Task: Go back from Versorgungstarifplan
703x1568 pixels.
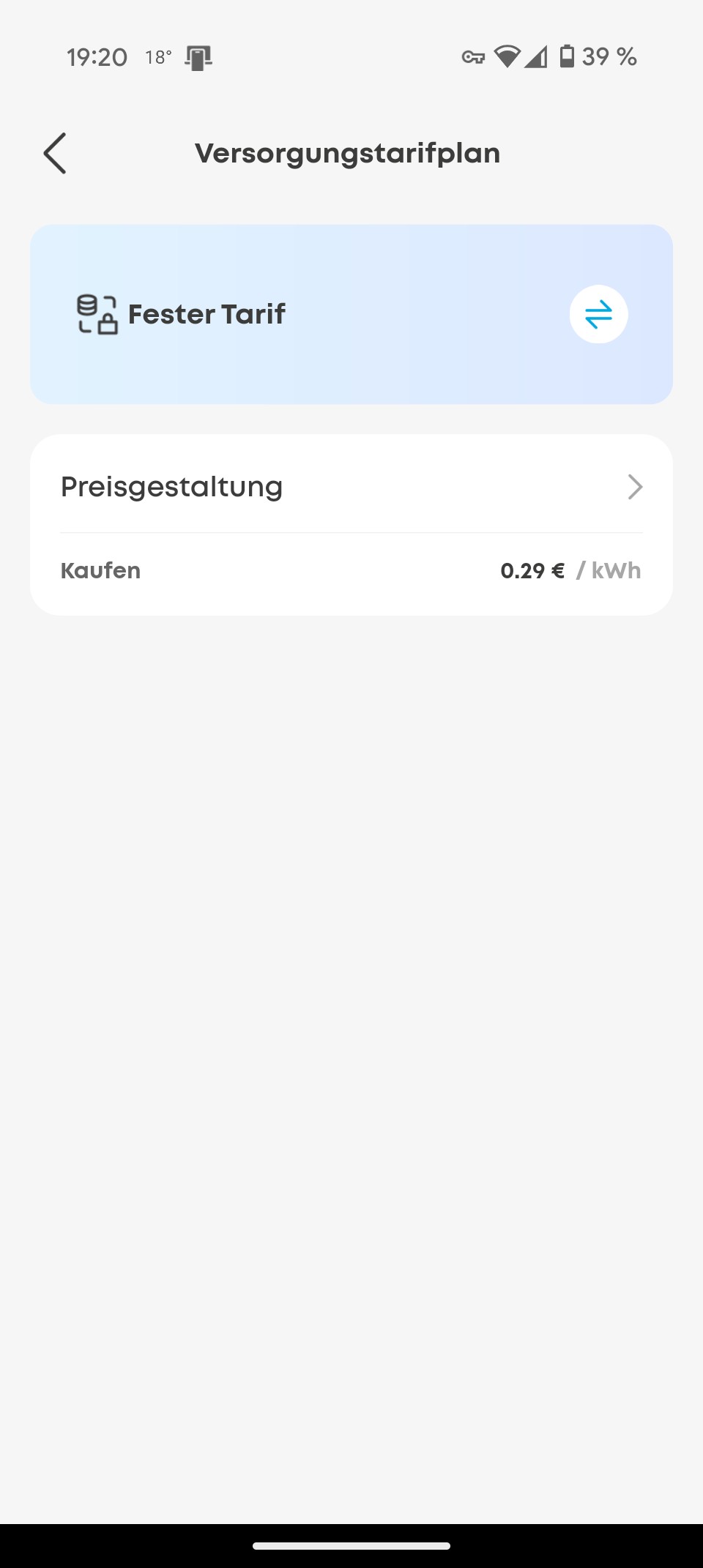Action: pyautogui.click(x=55, y=154)
